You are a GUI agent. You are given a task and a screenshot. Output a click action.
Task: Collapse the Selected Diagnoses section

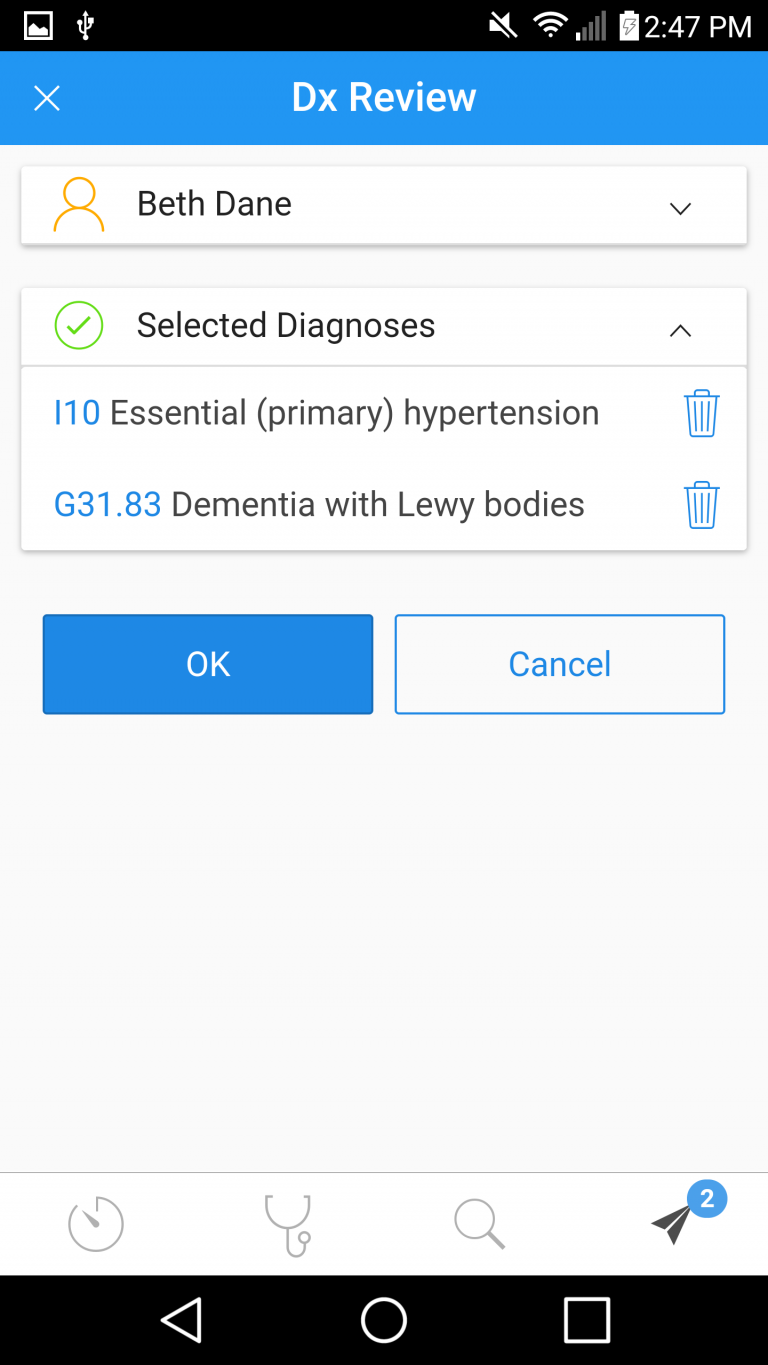(680, 330)
